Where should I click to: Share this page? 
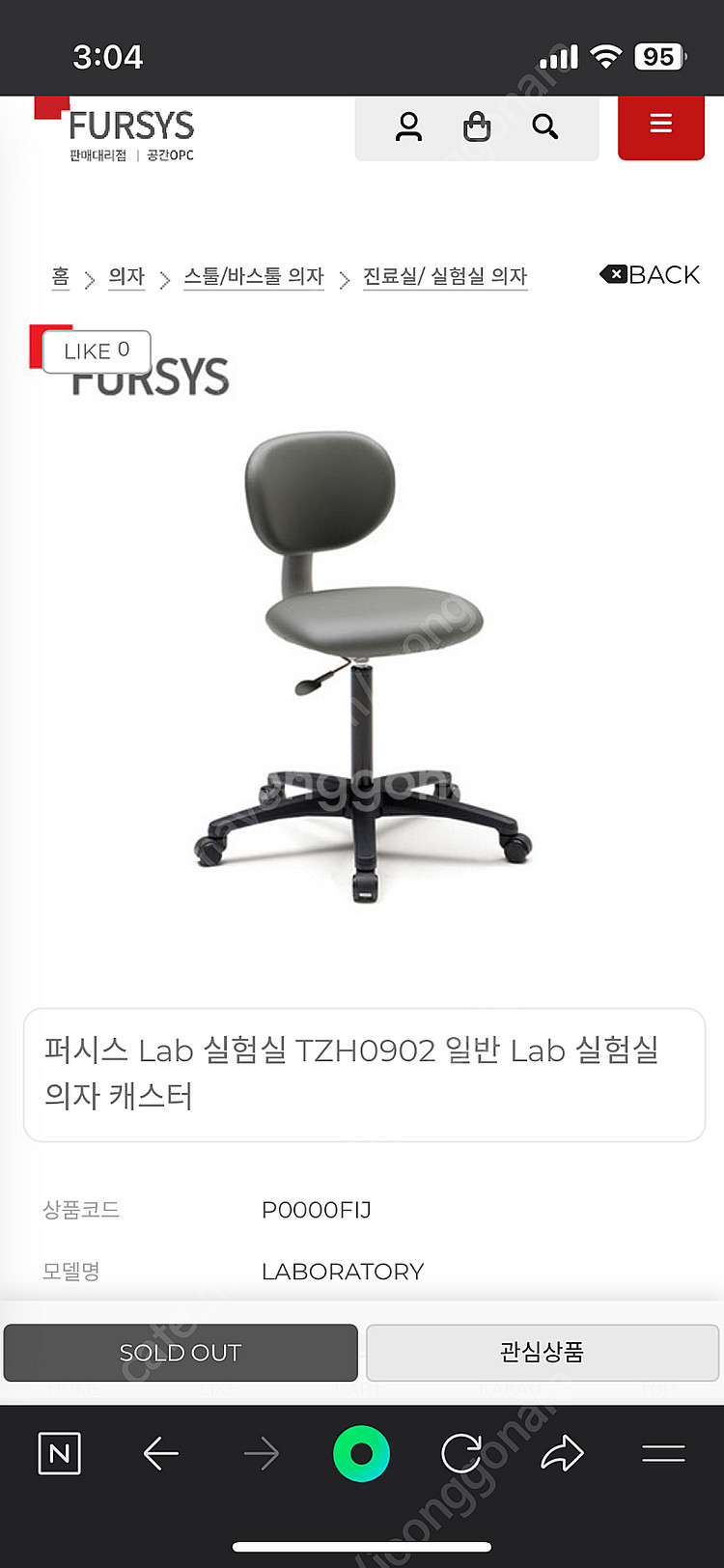(562, 1453)
